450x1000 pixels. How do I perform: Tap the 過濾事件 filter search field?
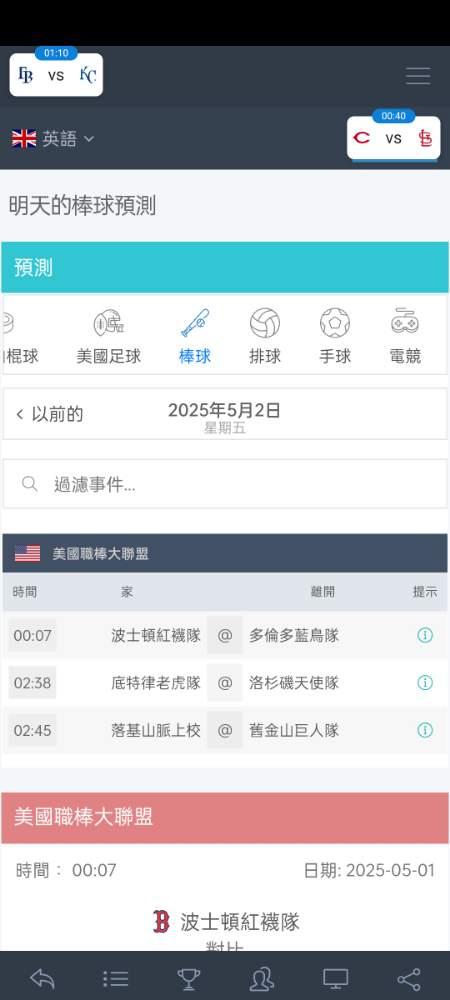225,484
